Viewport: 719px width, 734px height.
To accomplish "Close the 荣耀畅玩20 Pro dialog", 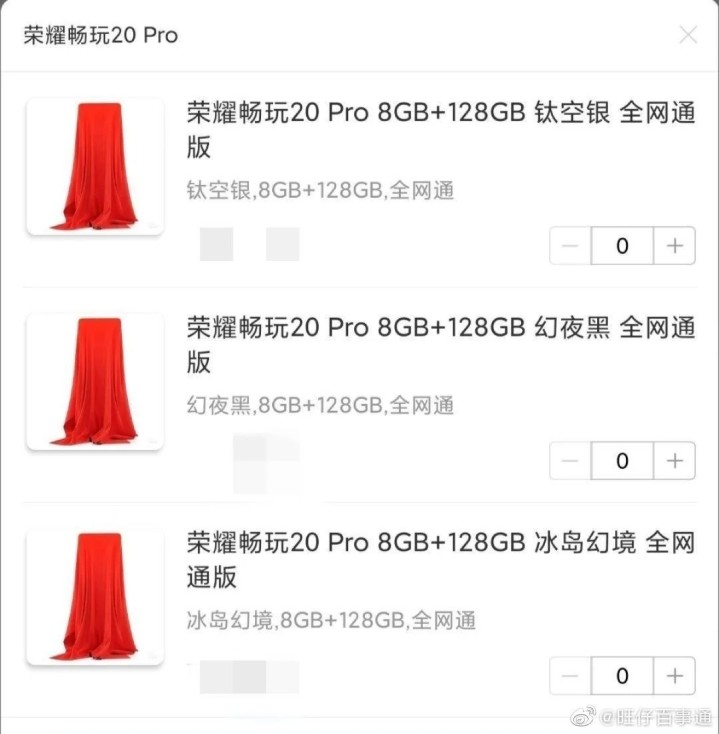I will 688,35.
